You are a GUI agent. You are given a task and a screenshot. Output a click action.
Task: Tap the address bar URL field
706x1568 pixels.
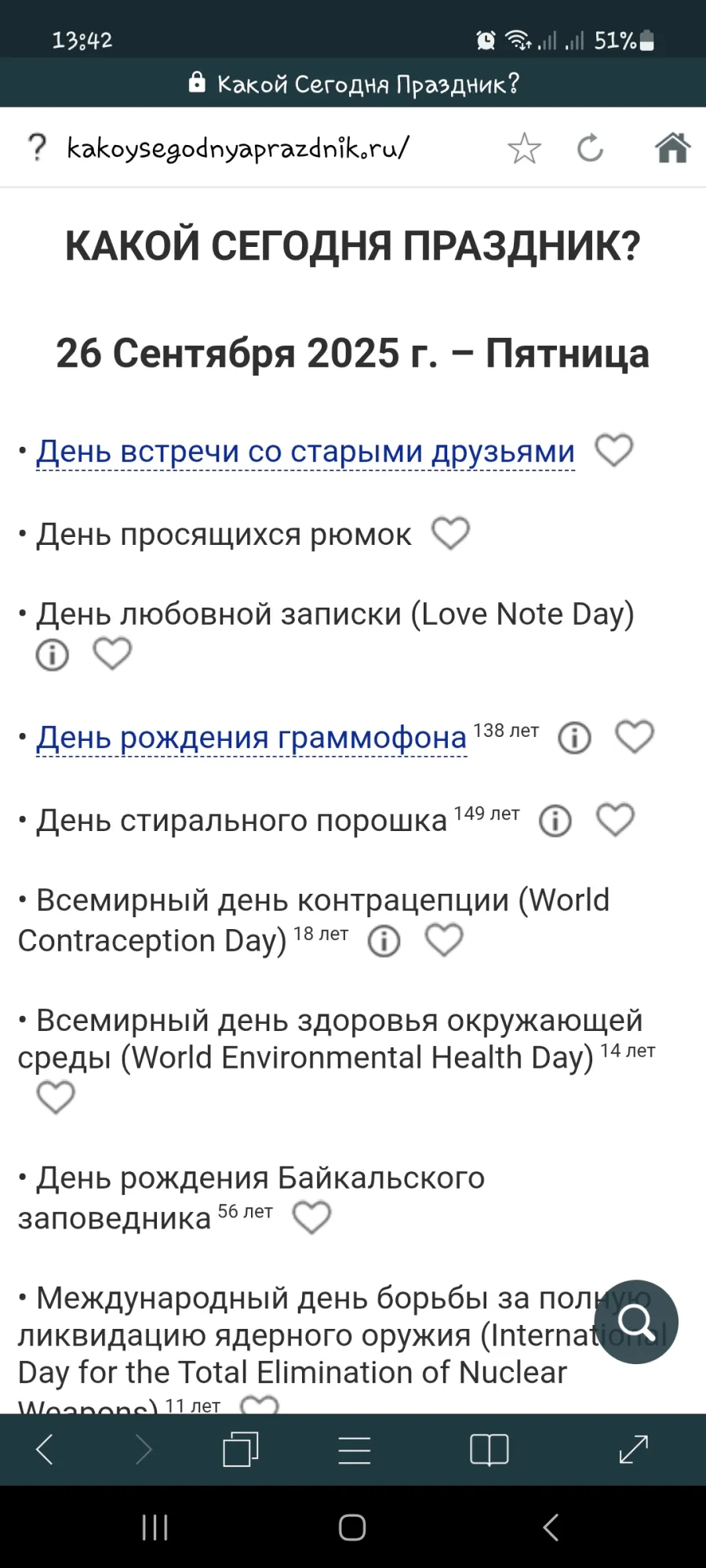(235, 147)
